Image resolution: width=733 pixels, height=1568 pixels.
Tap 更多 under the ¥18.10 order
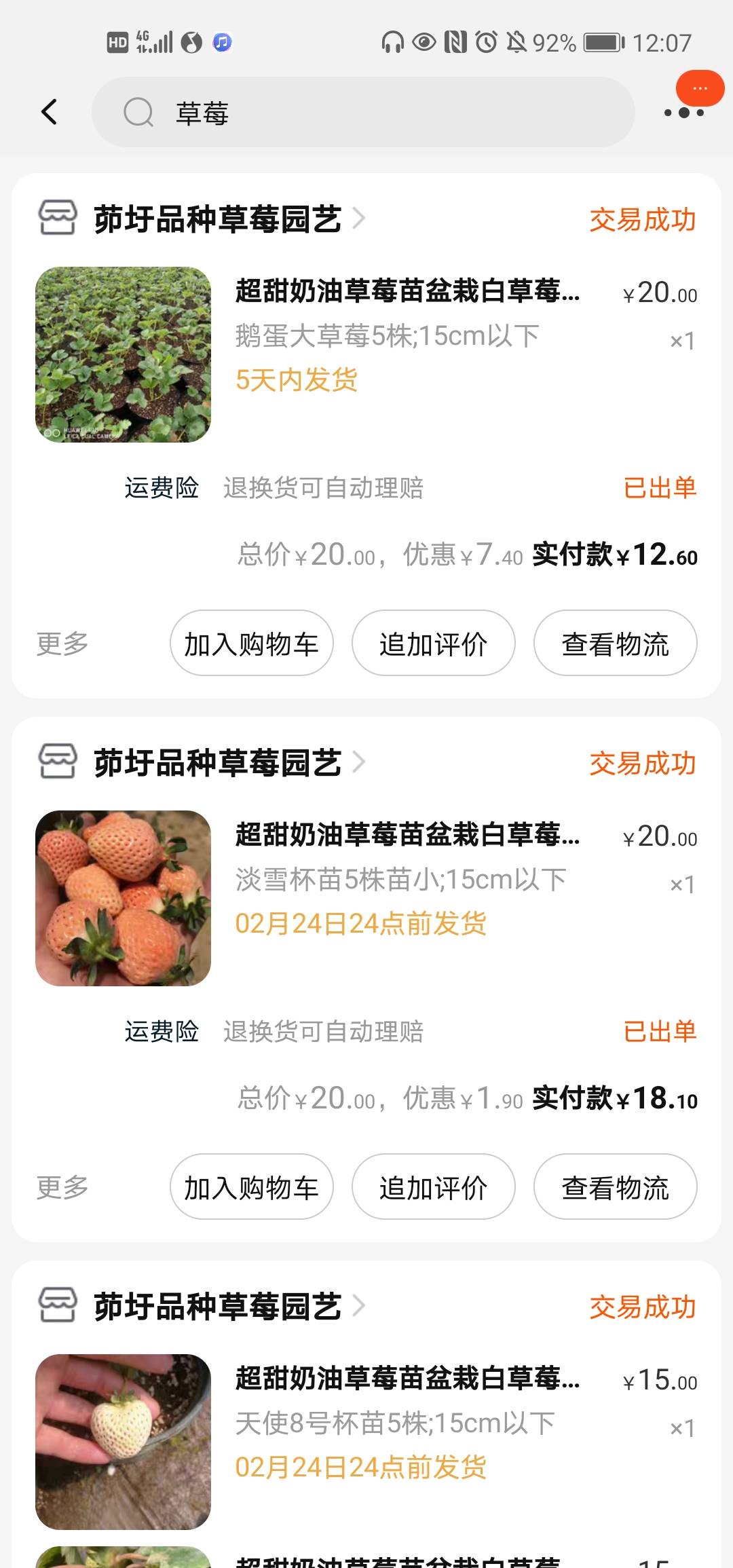click(x=62, y=1187)
